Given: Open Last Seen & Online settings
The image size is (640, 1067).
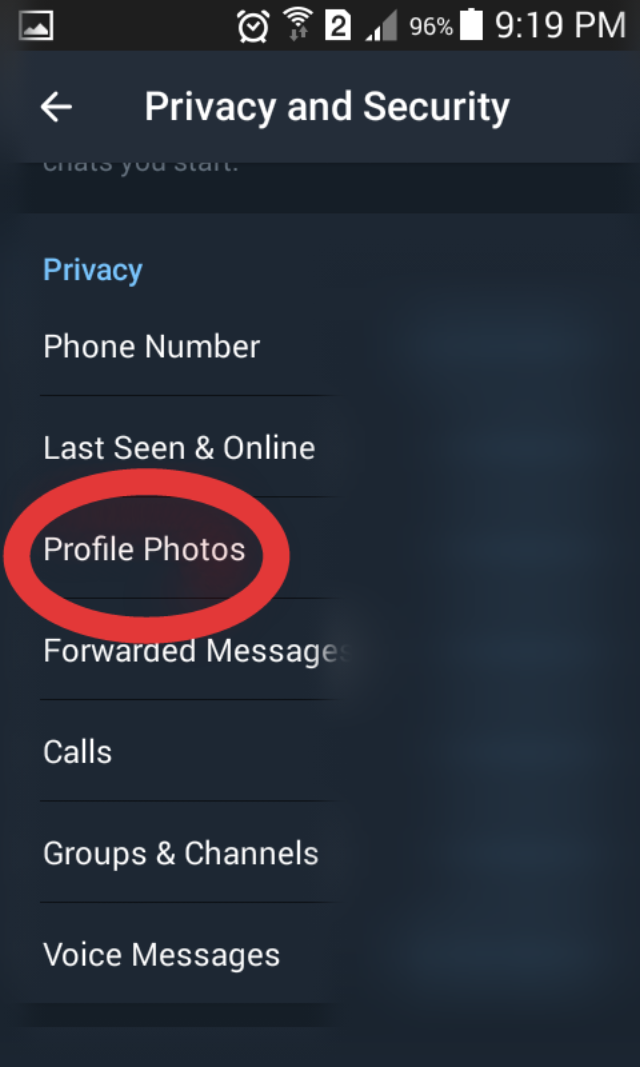Looking at the screenshot, I should click(179, 448).
